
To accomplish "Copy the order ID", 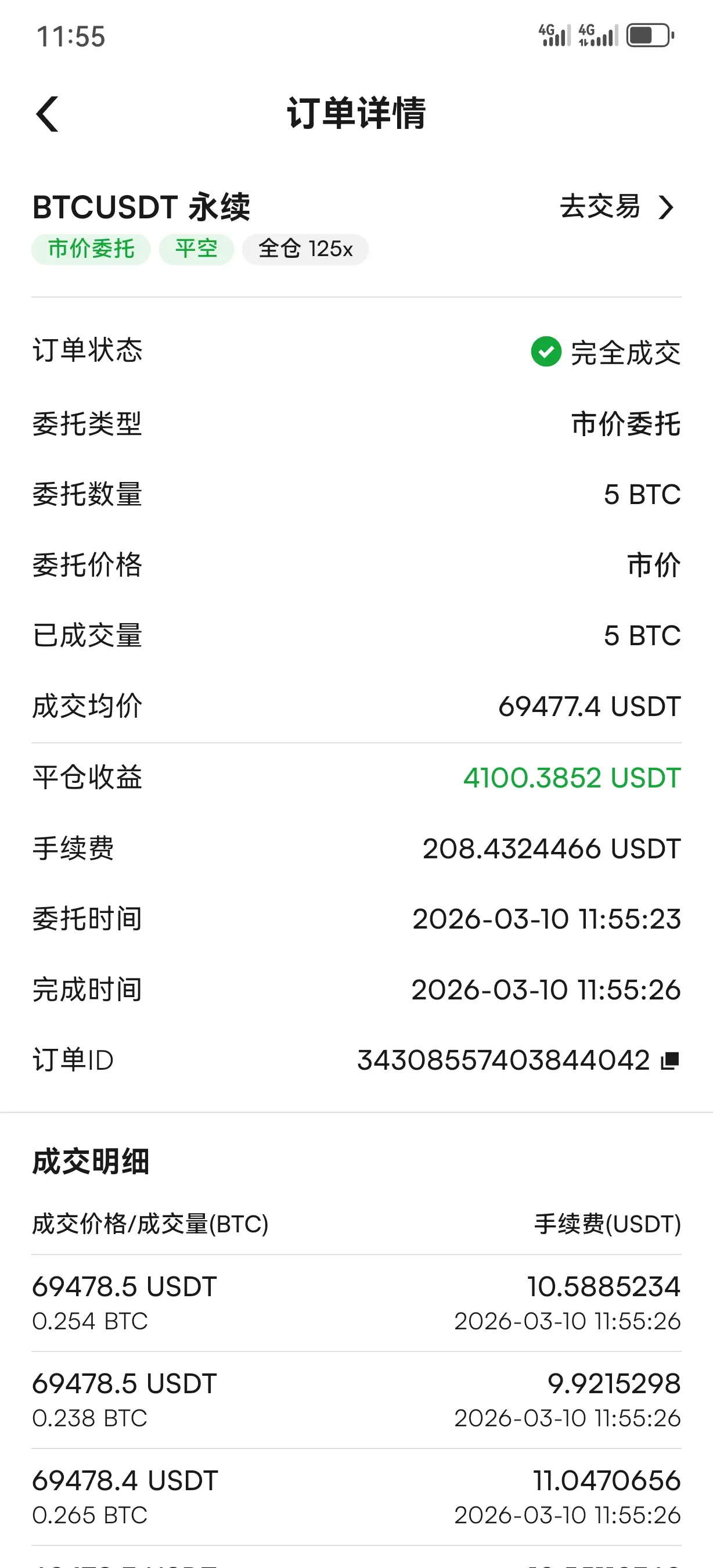I will 670,1060.
